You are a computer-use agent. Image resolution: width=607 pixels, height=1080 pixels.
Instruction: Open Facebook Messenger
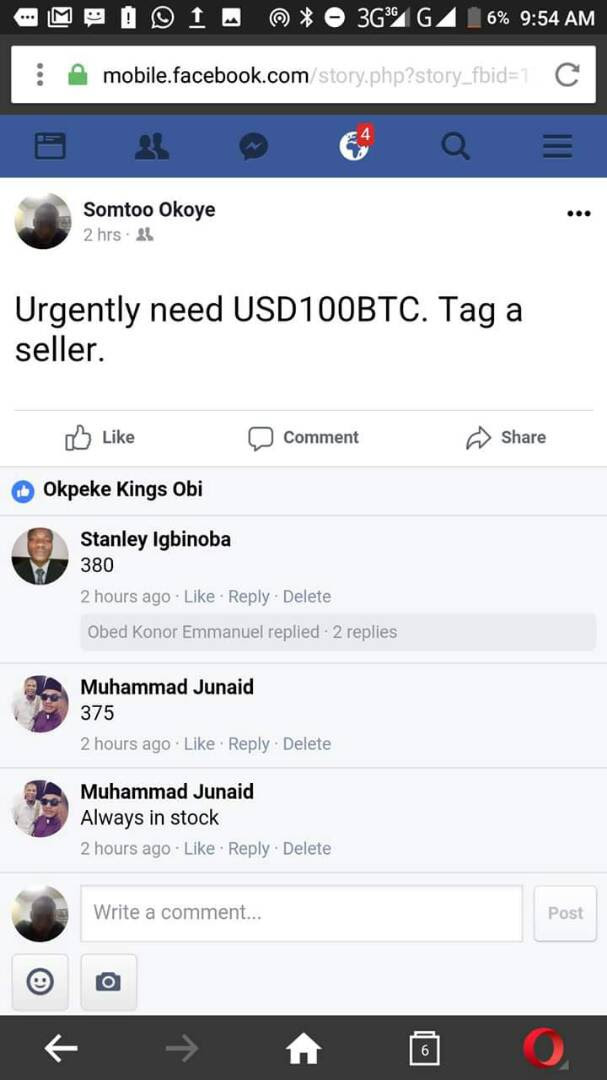[253, 147]
